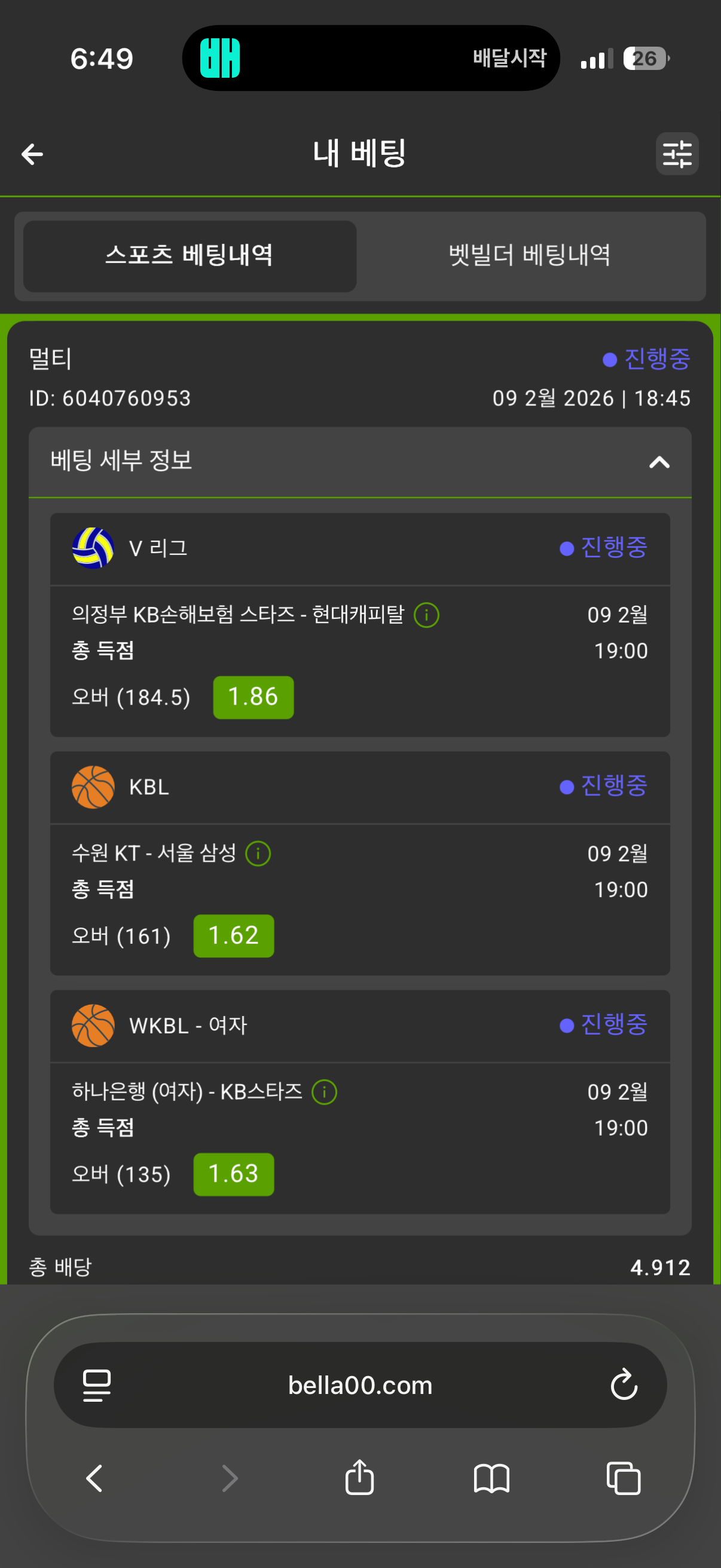Share this page
The height and width of the screenshot is (1568, 721).
359,1478
